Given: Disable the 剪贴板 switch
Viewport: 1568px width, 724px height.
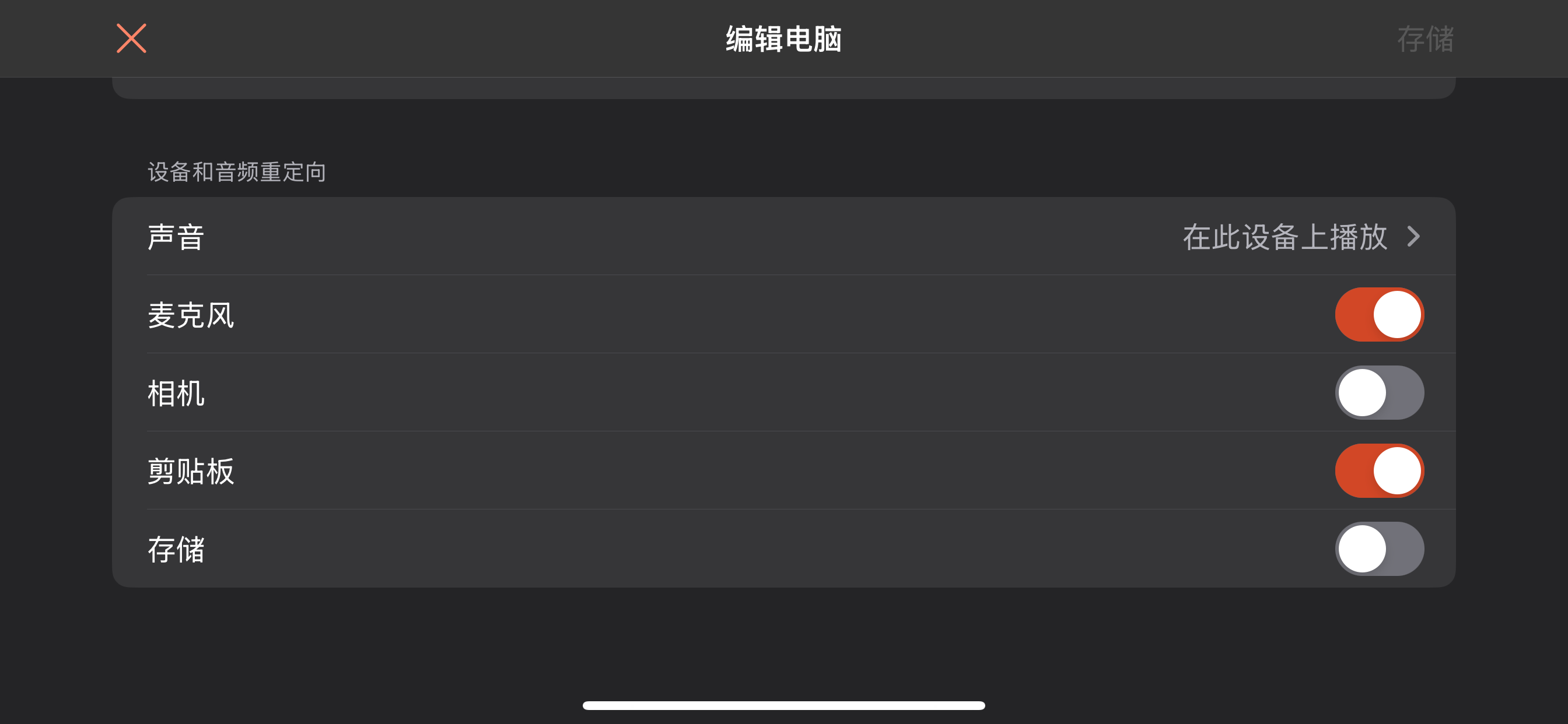Looking at the screenshot, I should (1378, 470).
